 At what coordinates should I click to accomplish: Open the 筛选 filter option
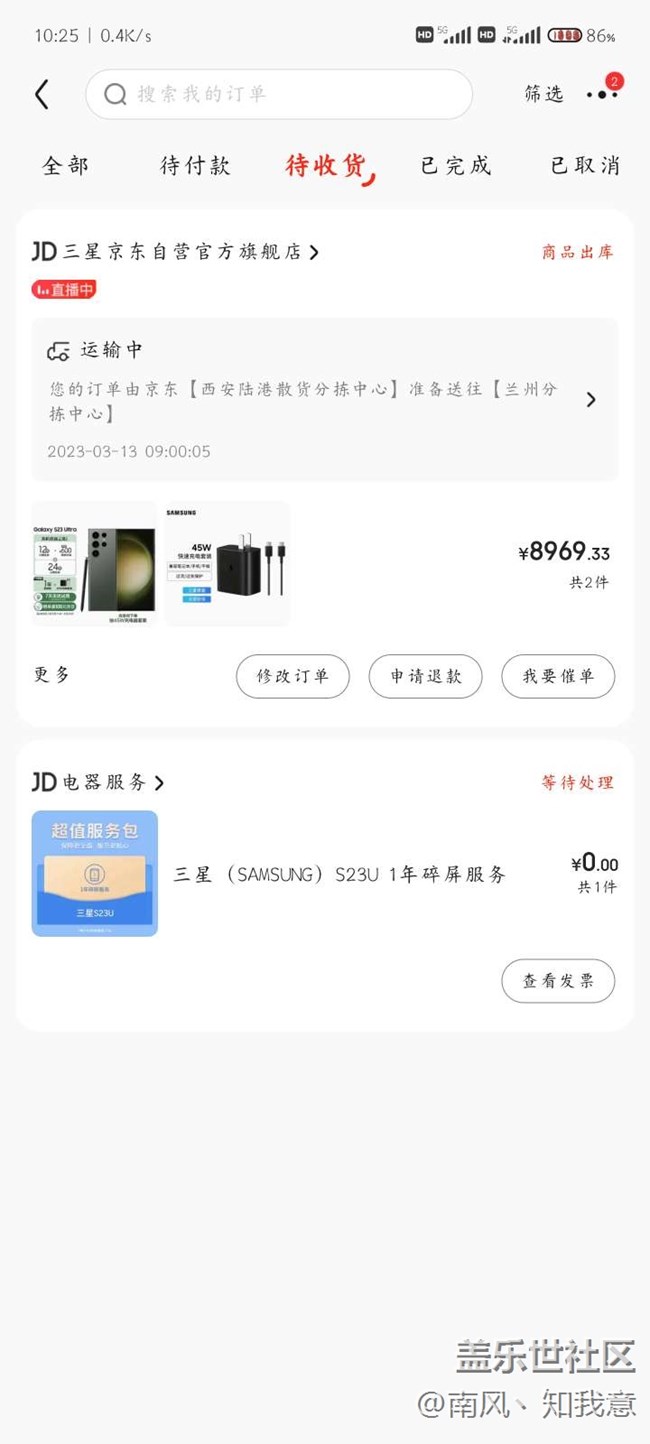(x=544, y=94)
